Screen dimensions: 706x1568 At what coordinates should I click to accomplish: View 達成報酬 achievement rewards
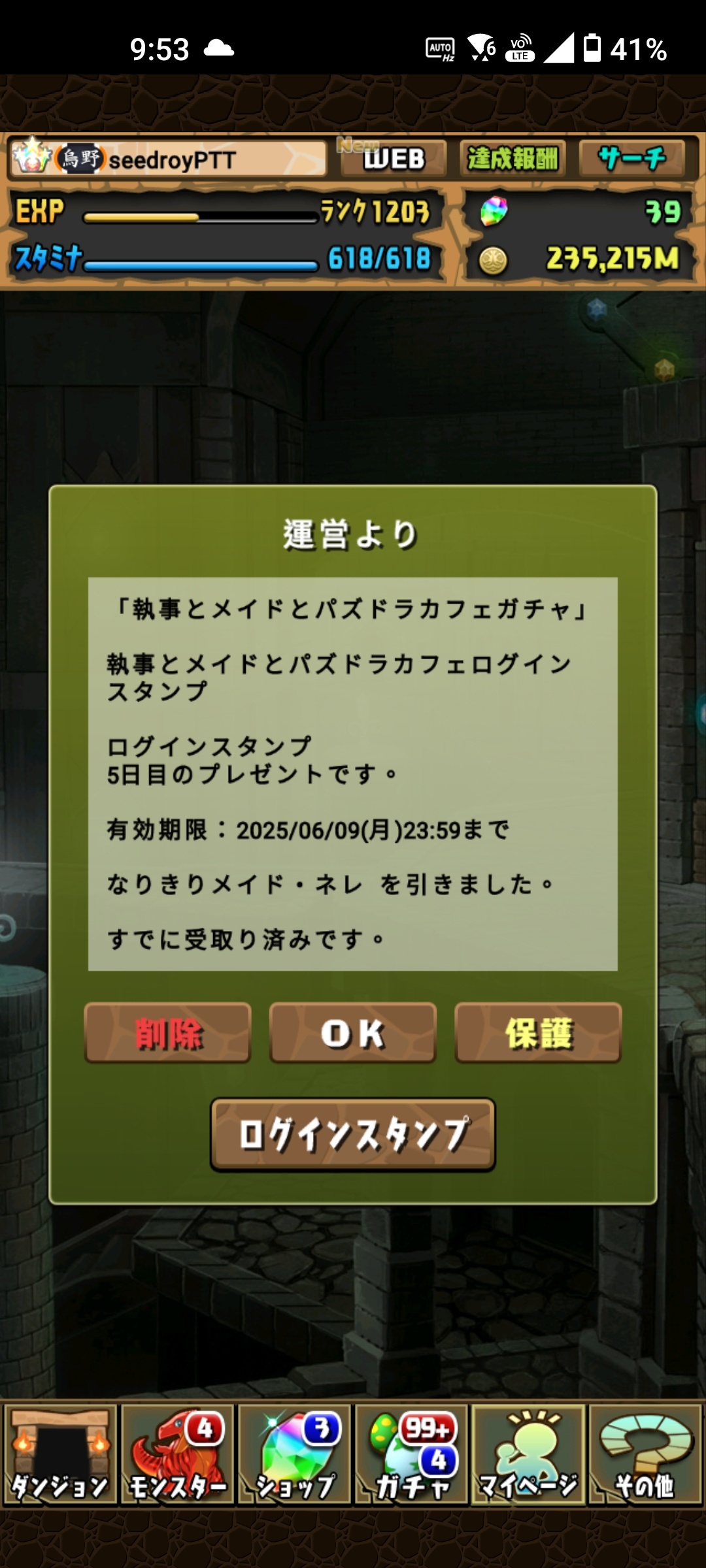[x=513, y=159]
